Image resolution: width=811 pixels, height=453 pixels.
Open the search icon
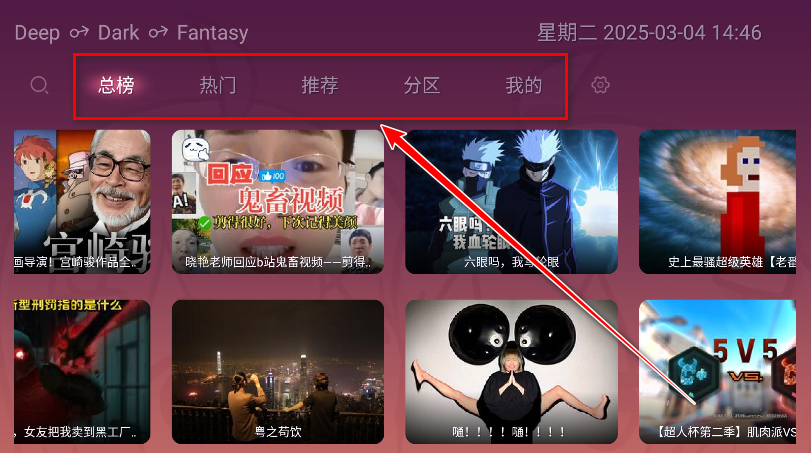coord(39,85)
